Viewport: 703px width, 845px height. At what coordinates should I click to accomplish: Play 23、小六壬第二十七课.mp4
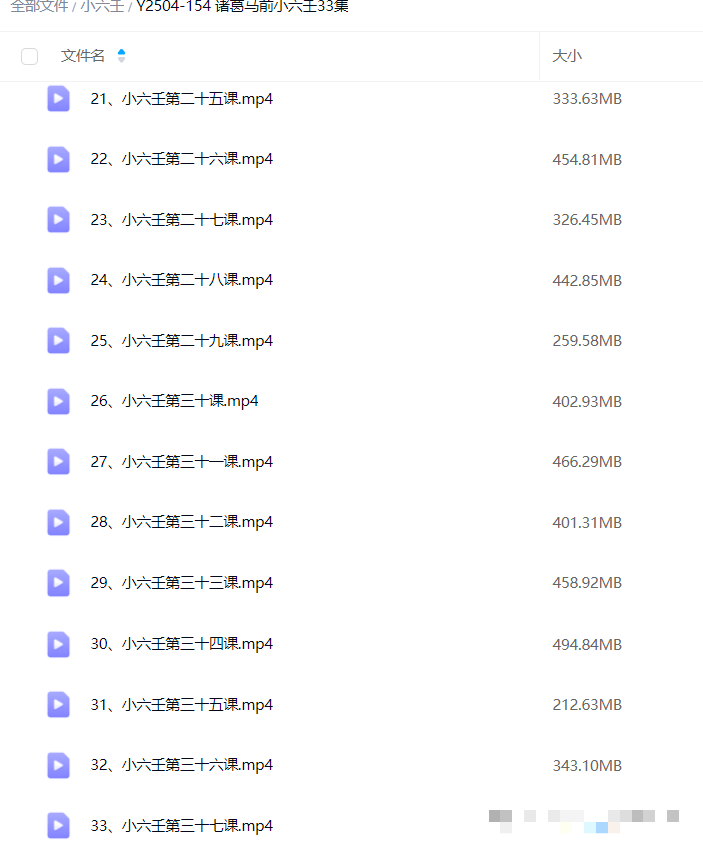(181, 220)
